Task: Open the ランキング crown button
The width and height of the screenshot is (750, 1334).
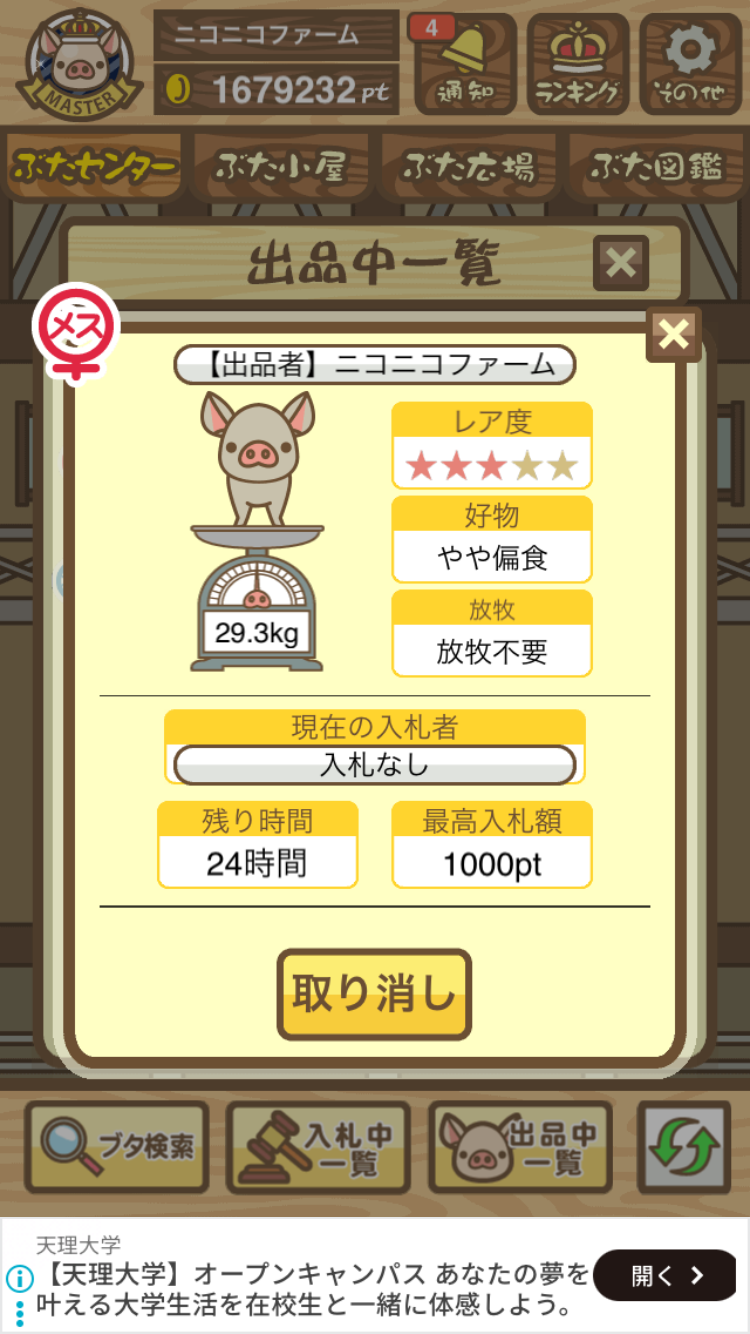Action: tap(578, 62)
